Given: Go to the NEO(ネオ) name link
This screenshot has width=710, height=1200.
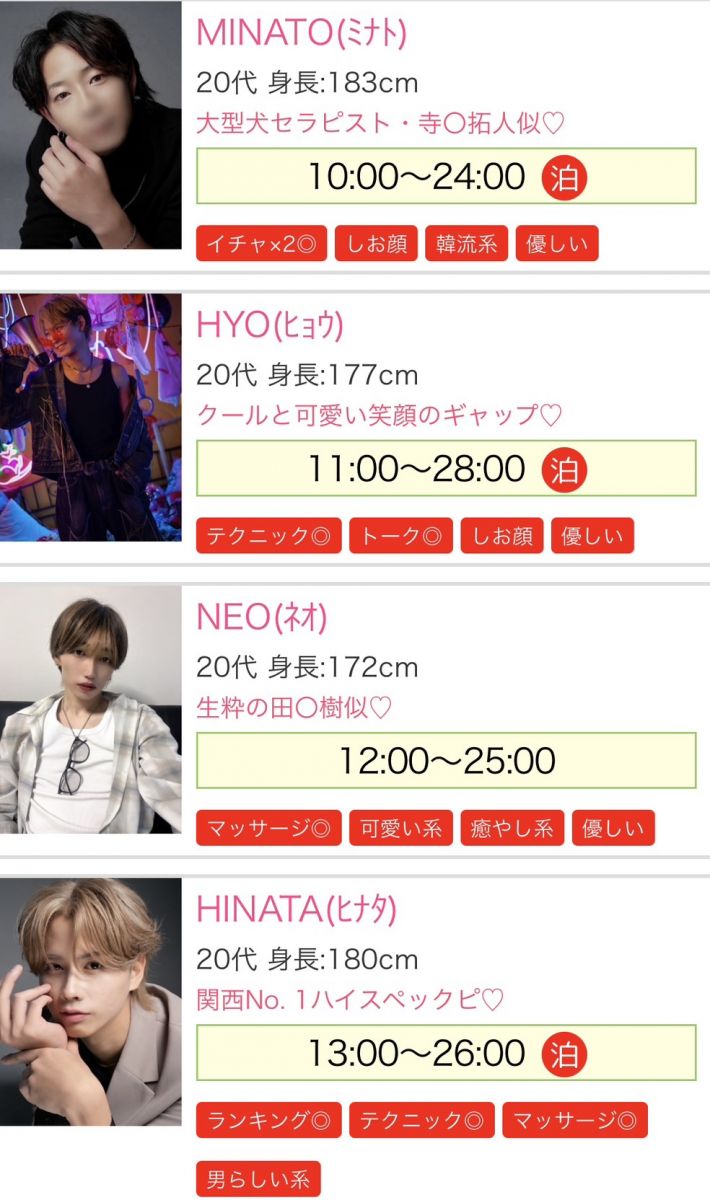Looking at the screenshot, I should [x=262, y=617].
